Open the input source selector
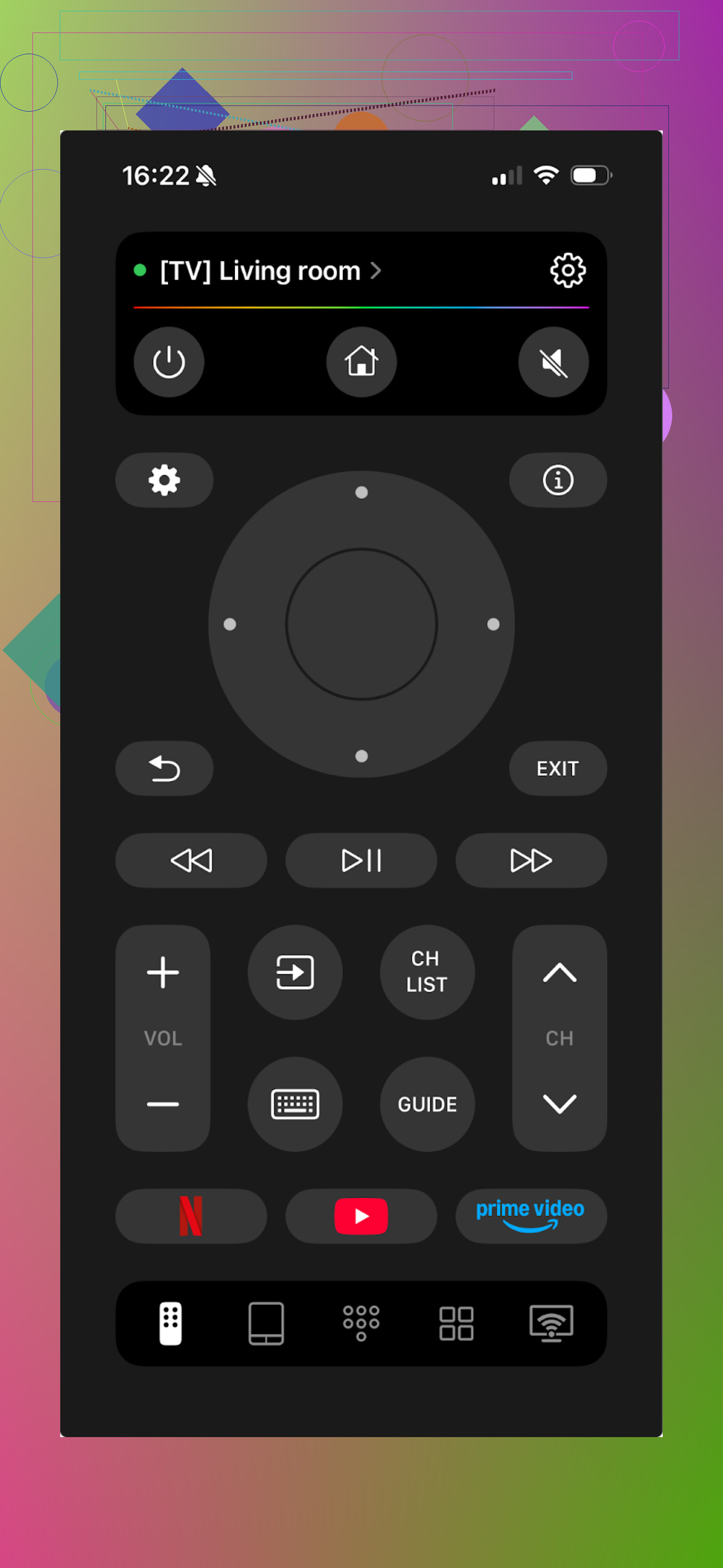The image size is (723, 1568). (295, 972)
